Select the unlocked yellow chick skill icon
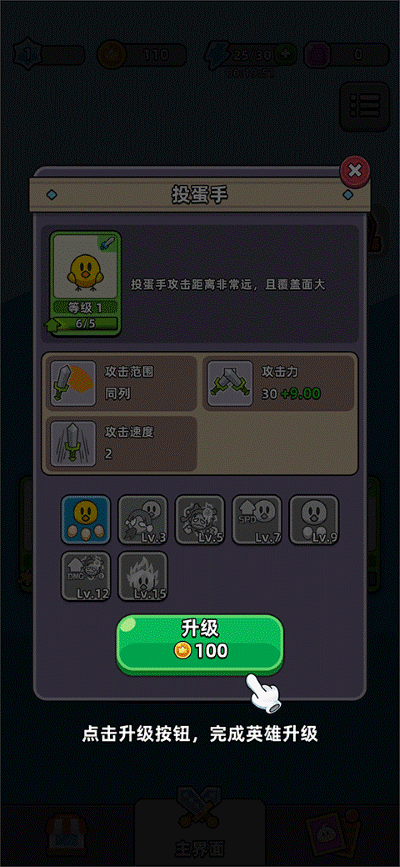The width and height of the screenshot is (400, 867). (x=86, y=519)
